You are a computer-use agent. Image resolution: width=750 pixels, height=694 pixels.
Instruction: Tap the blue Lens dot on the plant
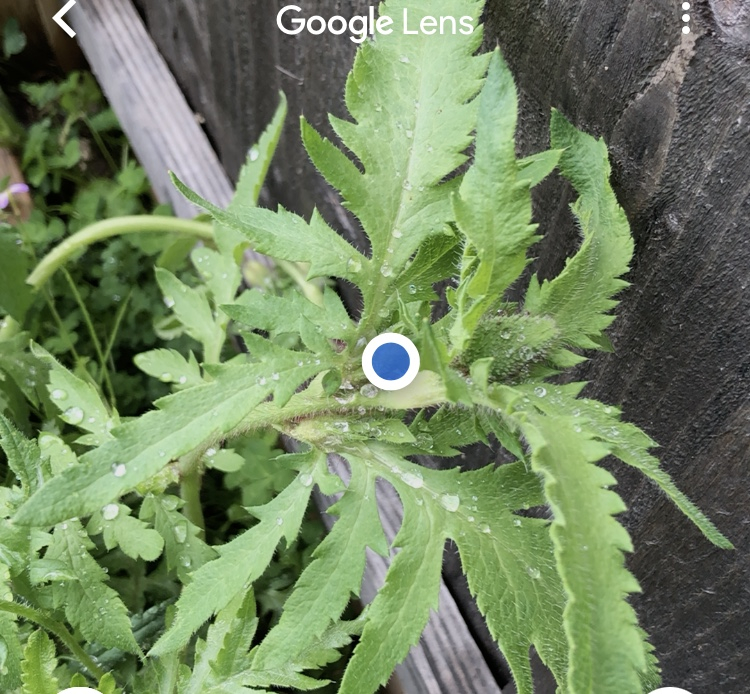[x=391, y=361]
